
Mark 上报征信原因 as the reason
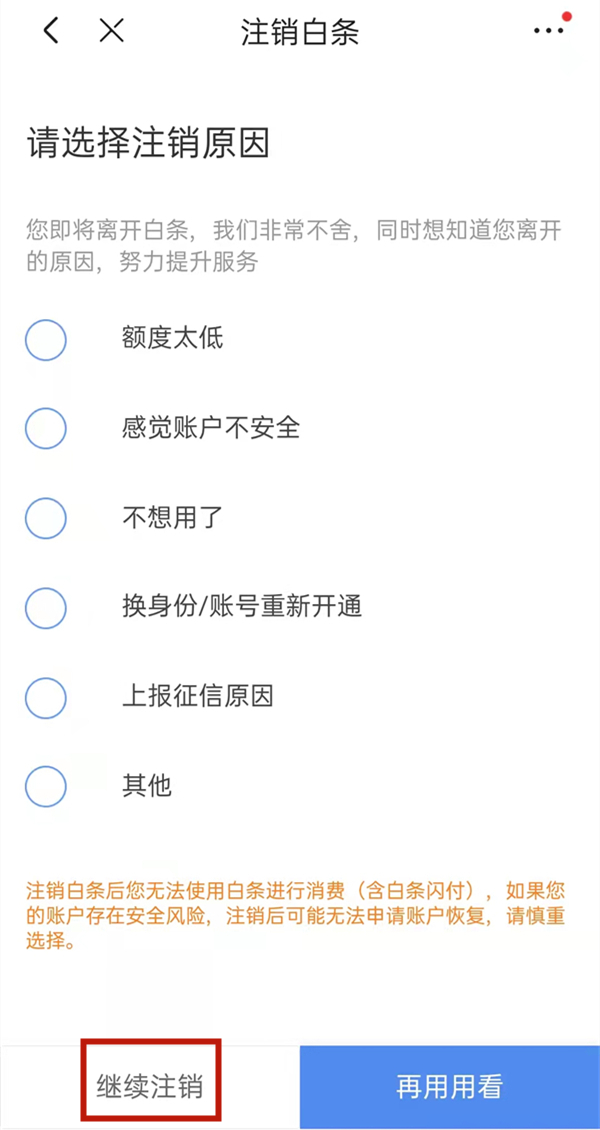coord(46,697)
